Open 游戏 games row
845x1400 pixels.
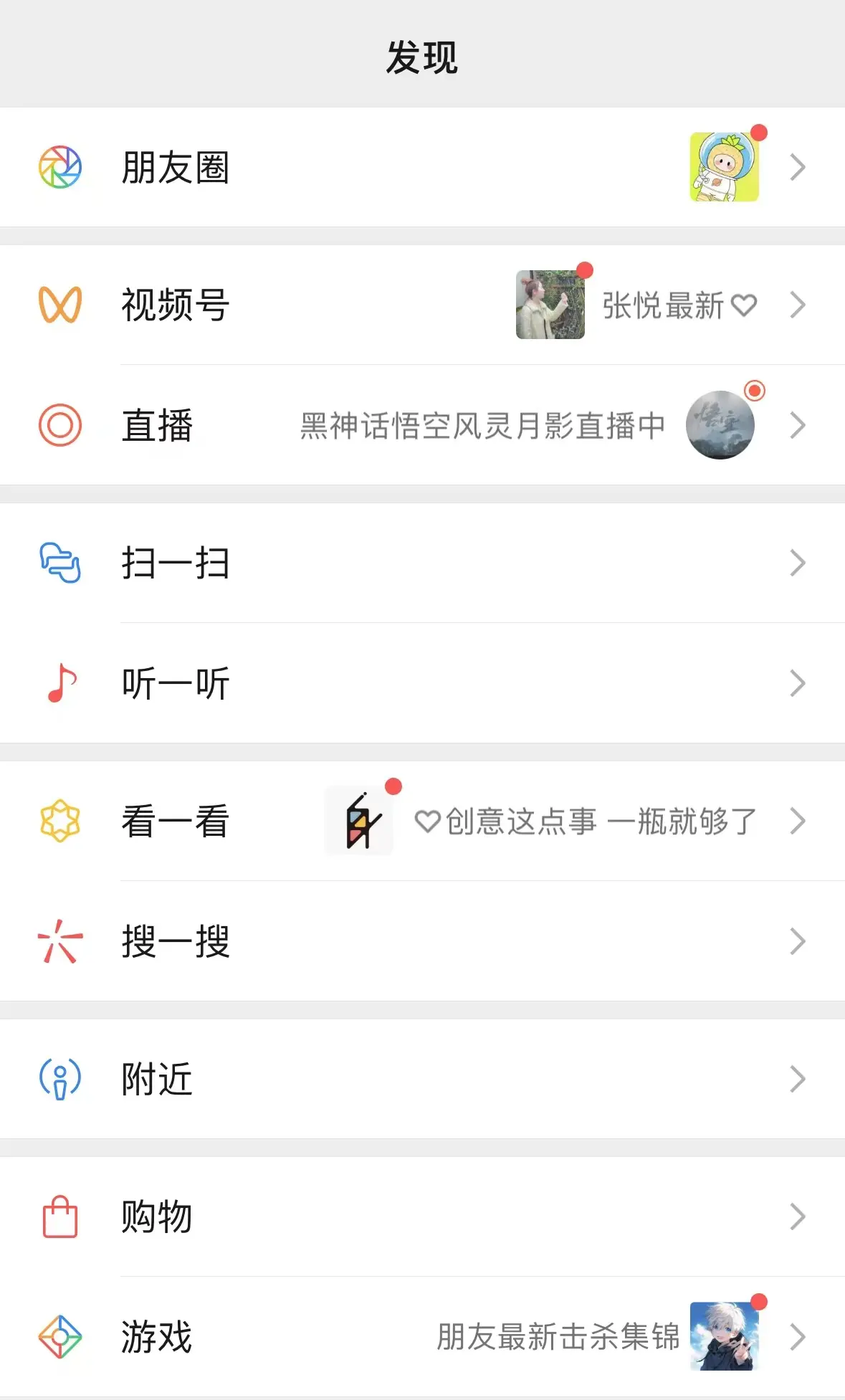tap(158, 1338)
